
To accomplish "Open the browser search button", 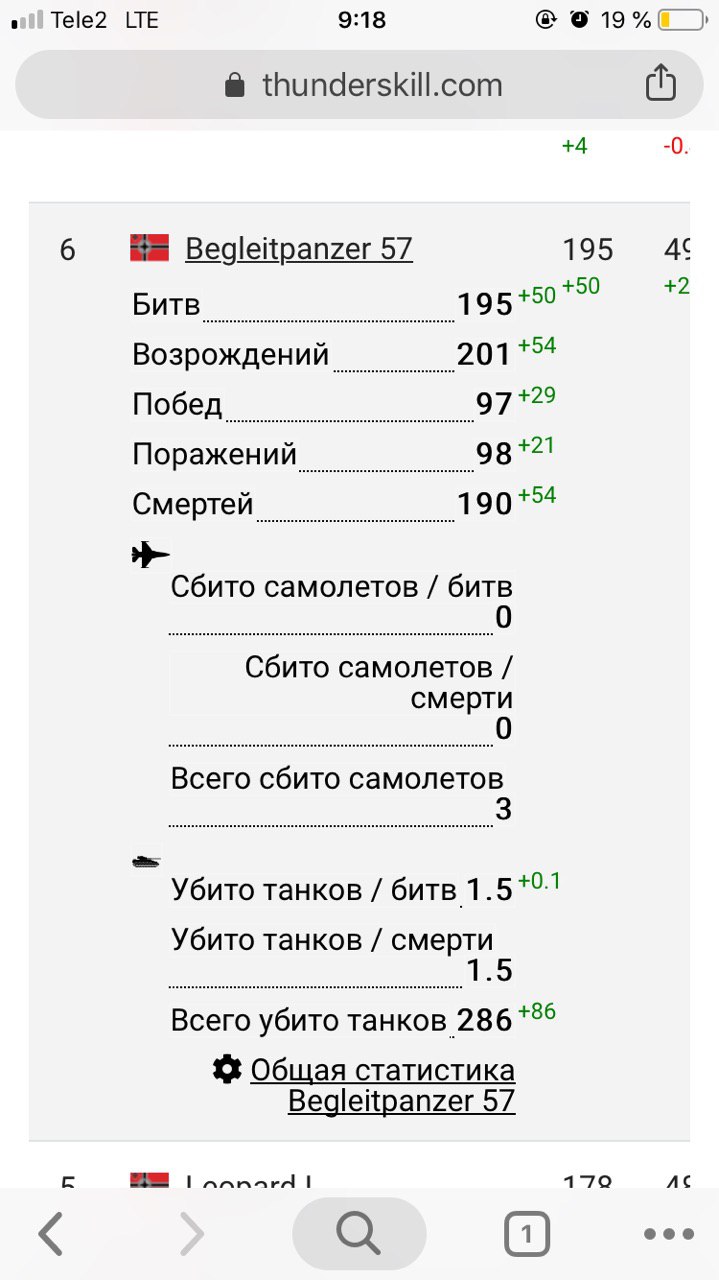I will click(358, 1235).
